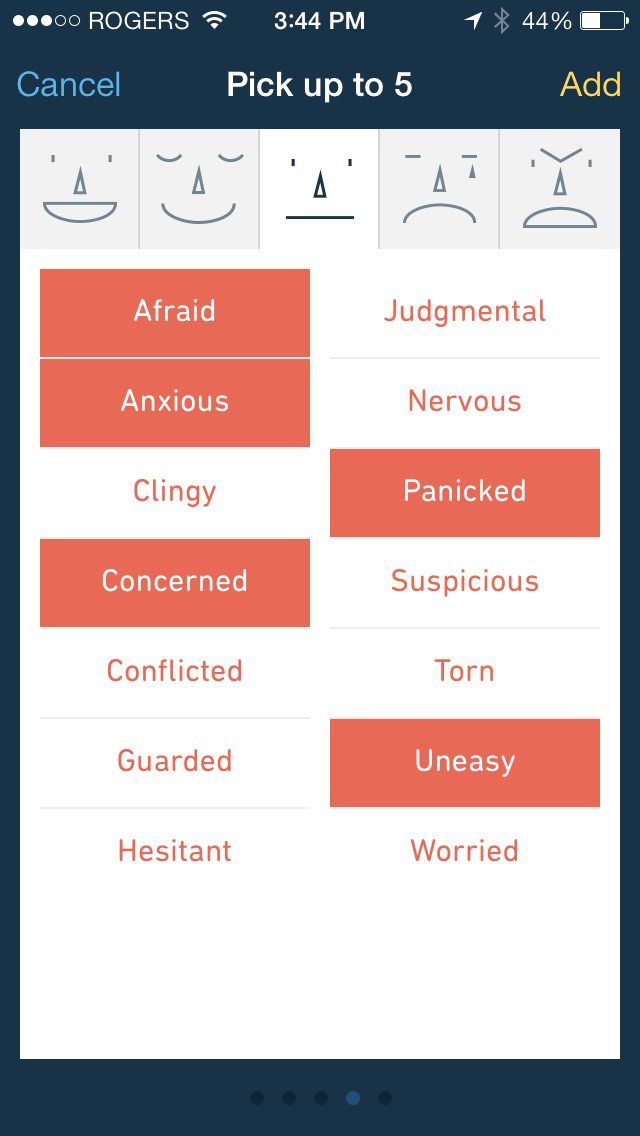This screenshot has width=640, height=1136.
Task: Select Hesitant from the list
Action: (175, 851)
